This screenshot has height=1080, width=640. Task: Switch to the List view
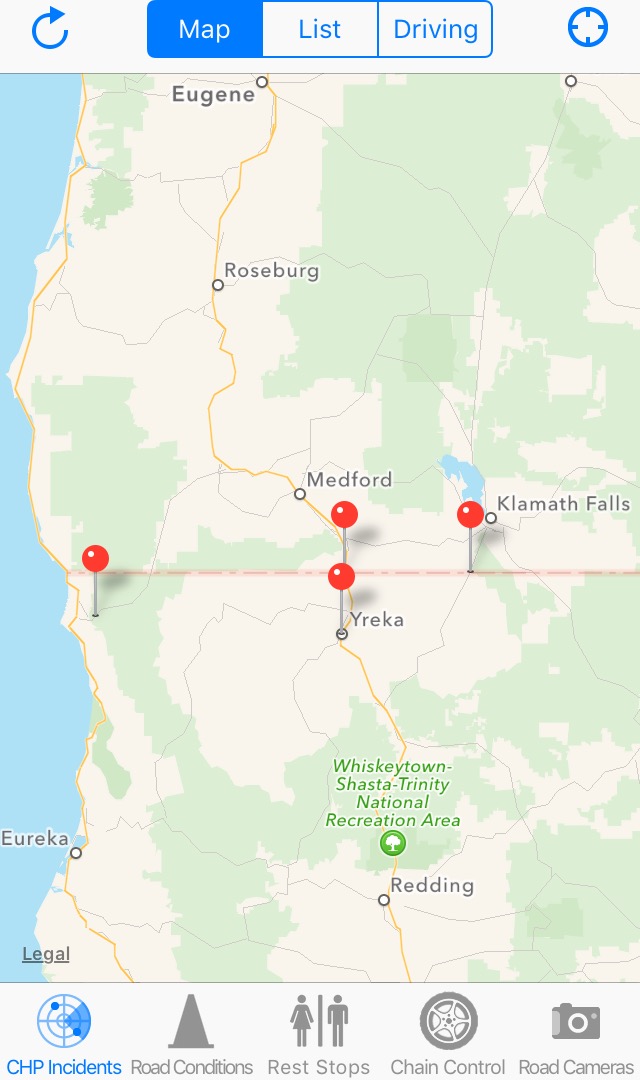point(319,29)
